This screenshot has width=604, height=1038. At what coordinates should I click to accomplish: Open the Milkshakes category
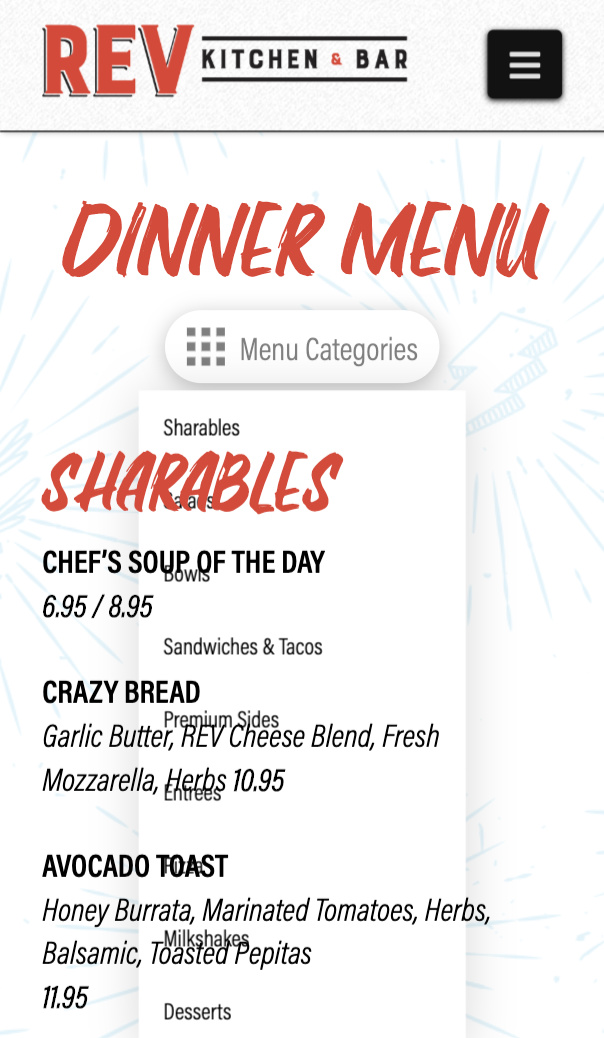pyautogui.click(x=206, y=938)
